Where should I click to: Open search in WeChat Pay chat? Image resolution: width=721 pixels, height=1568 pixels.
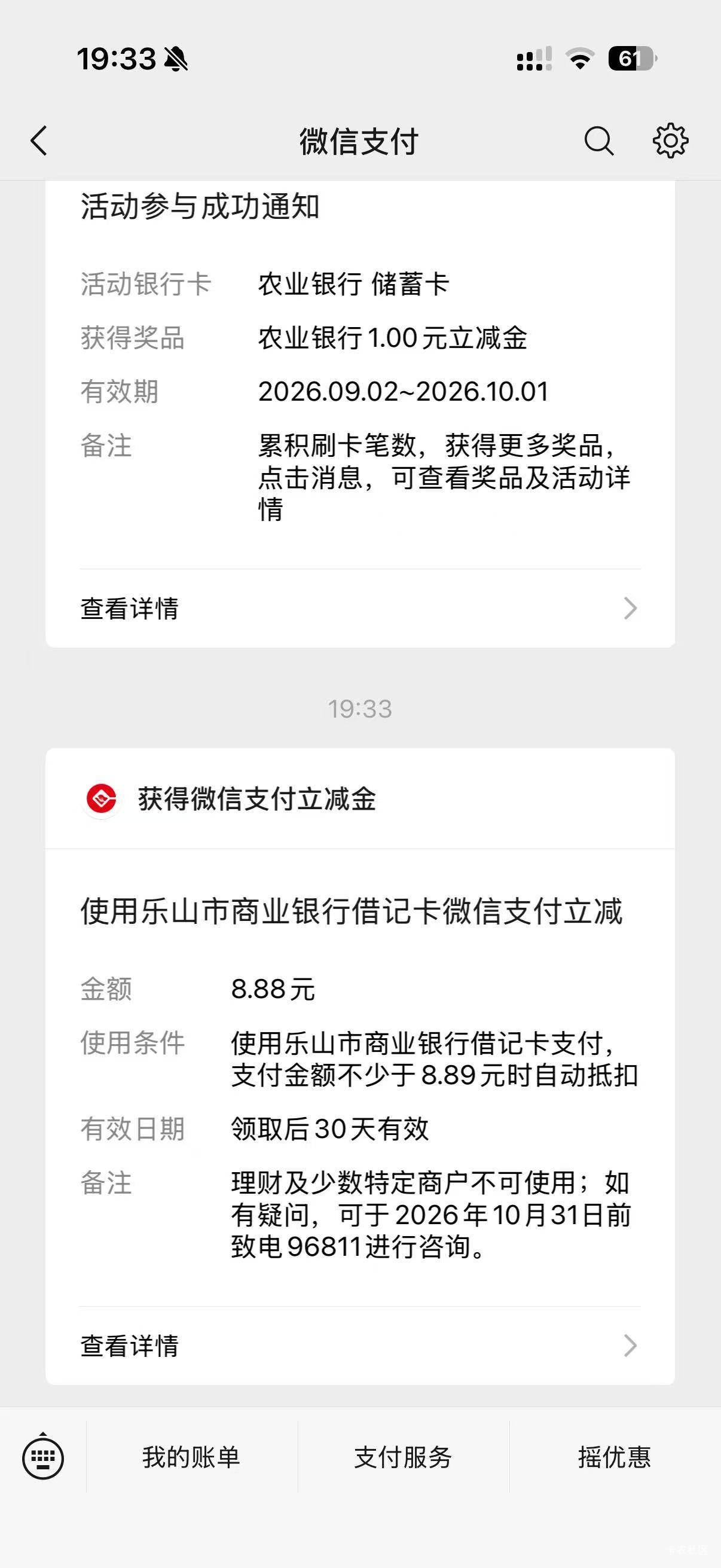pyautogui.click(x=598, y=141)
